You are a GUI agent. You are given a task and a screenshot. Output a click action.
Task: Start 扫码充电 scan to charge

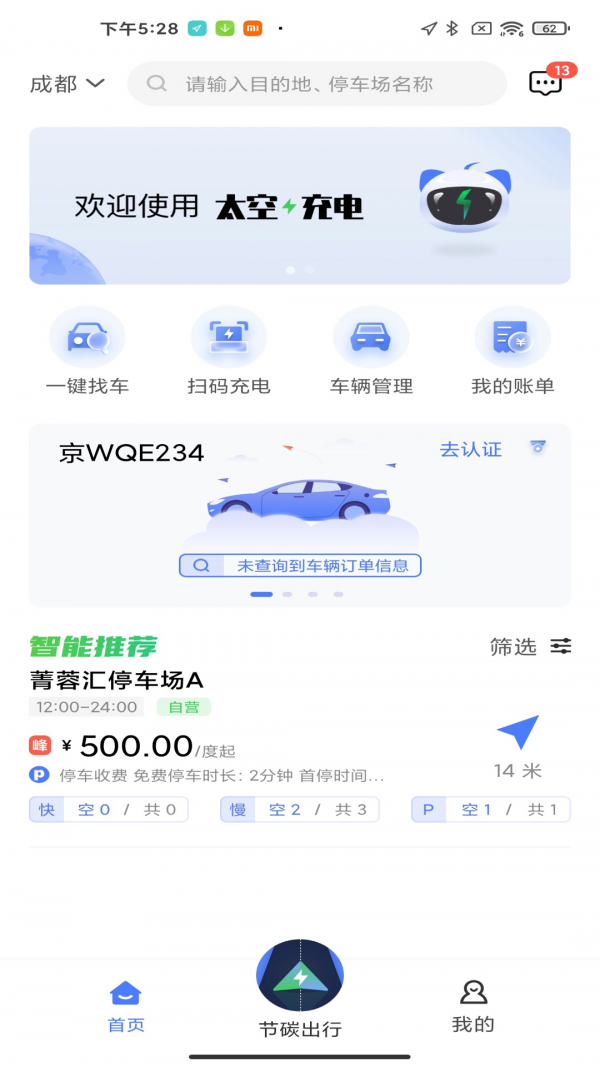tap(229, 351)
